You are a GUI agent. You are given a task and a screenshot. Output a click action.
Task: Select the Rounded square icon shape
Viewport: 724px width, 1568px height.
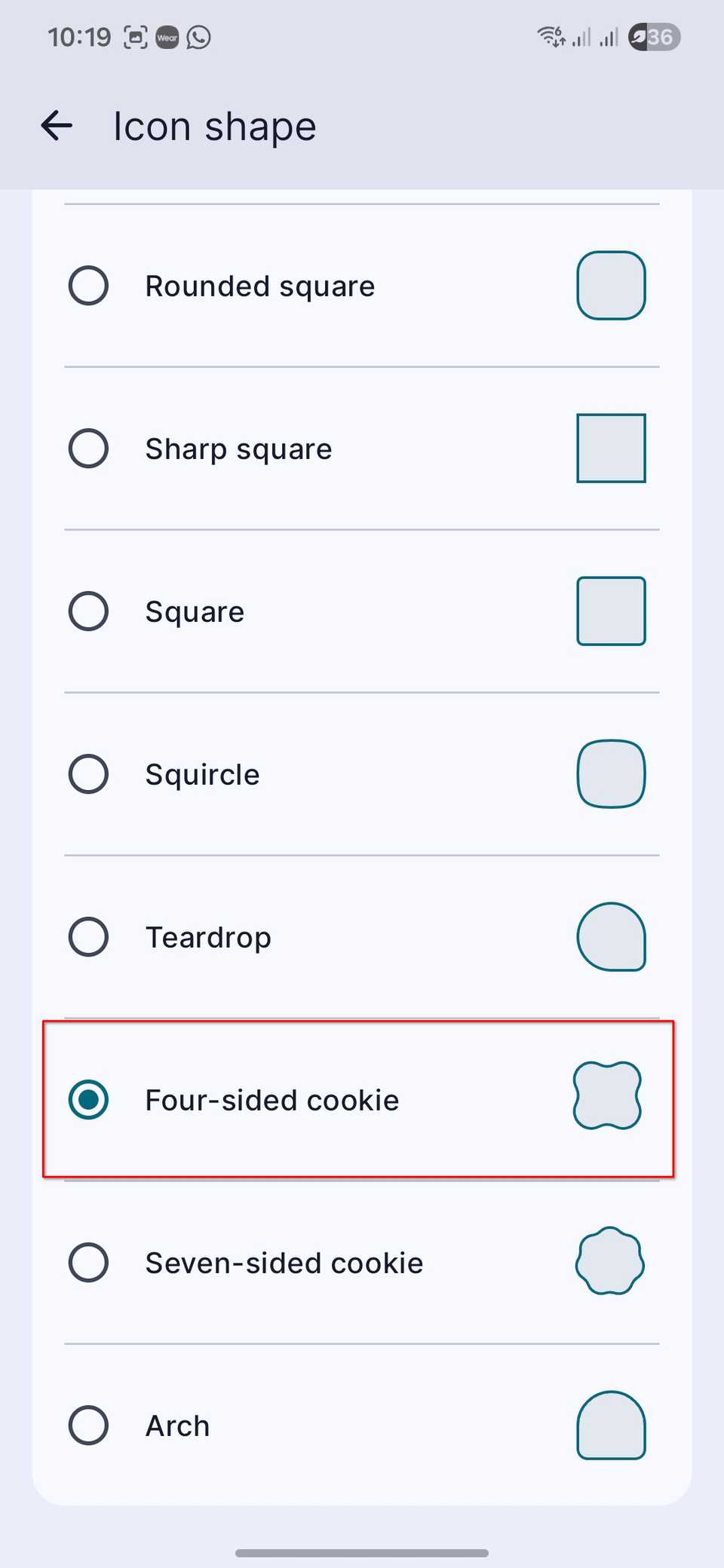click(x=362, y=286)
